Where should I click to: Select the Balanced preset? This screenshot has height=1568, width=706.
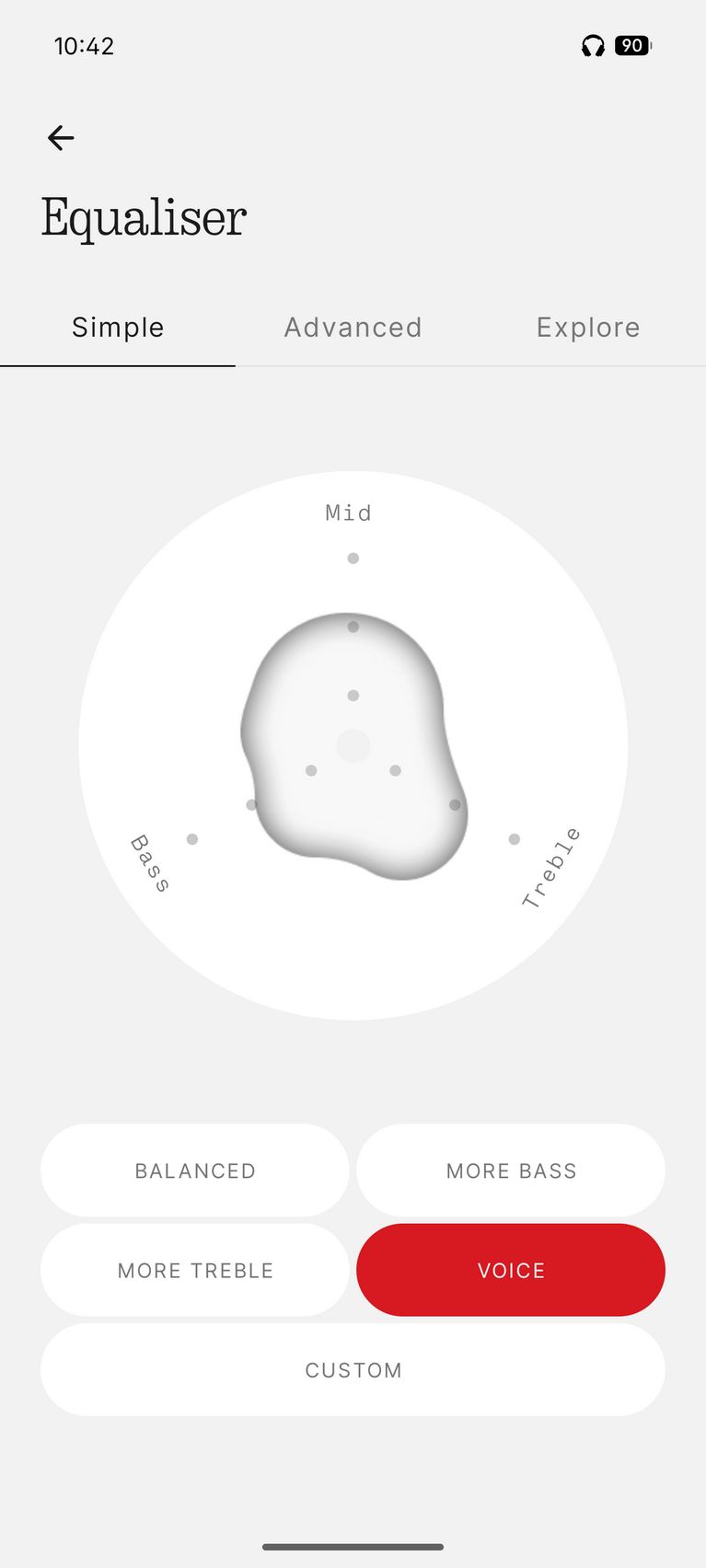point(195,1170)
